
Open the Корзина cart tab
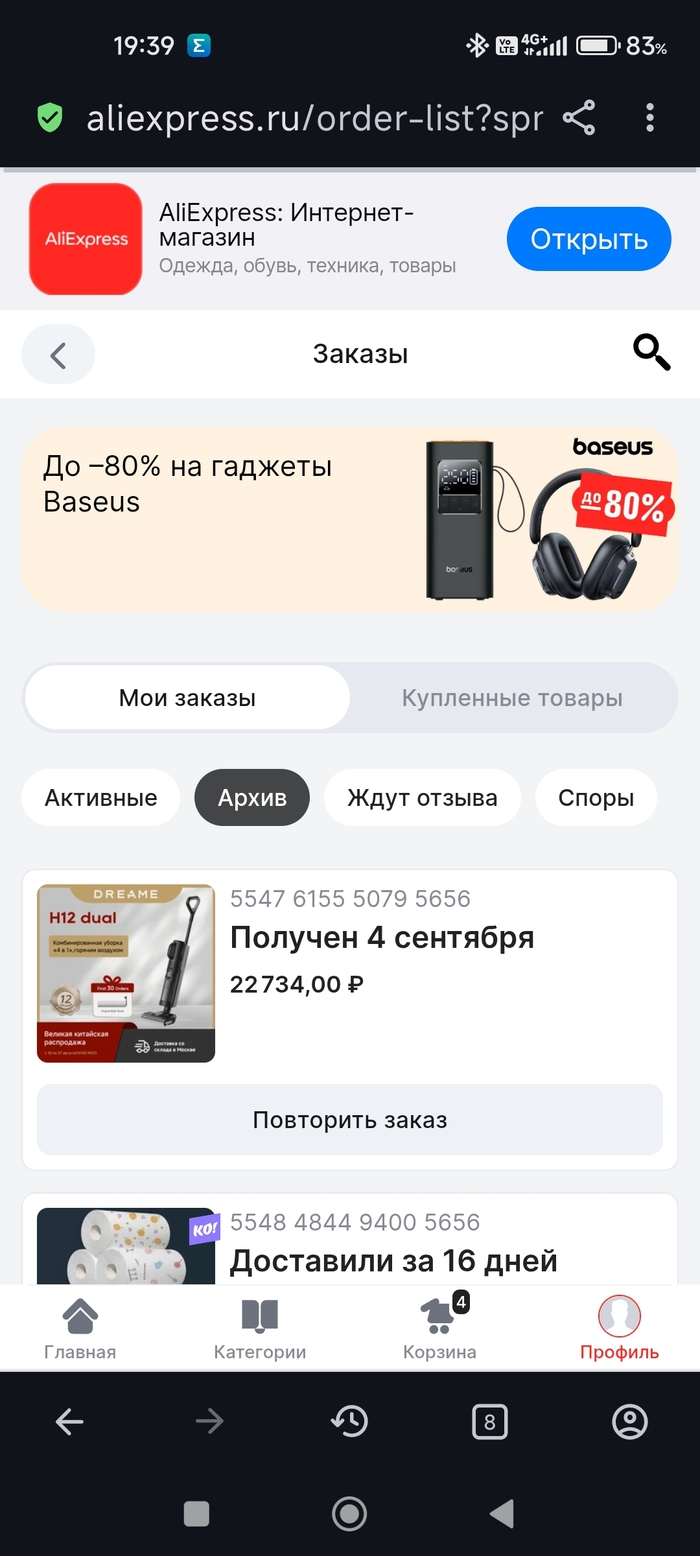(440, 1328)
